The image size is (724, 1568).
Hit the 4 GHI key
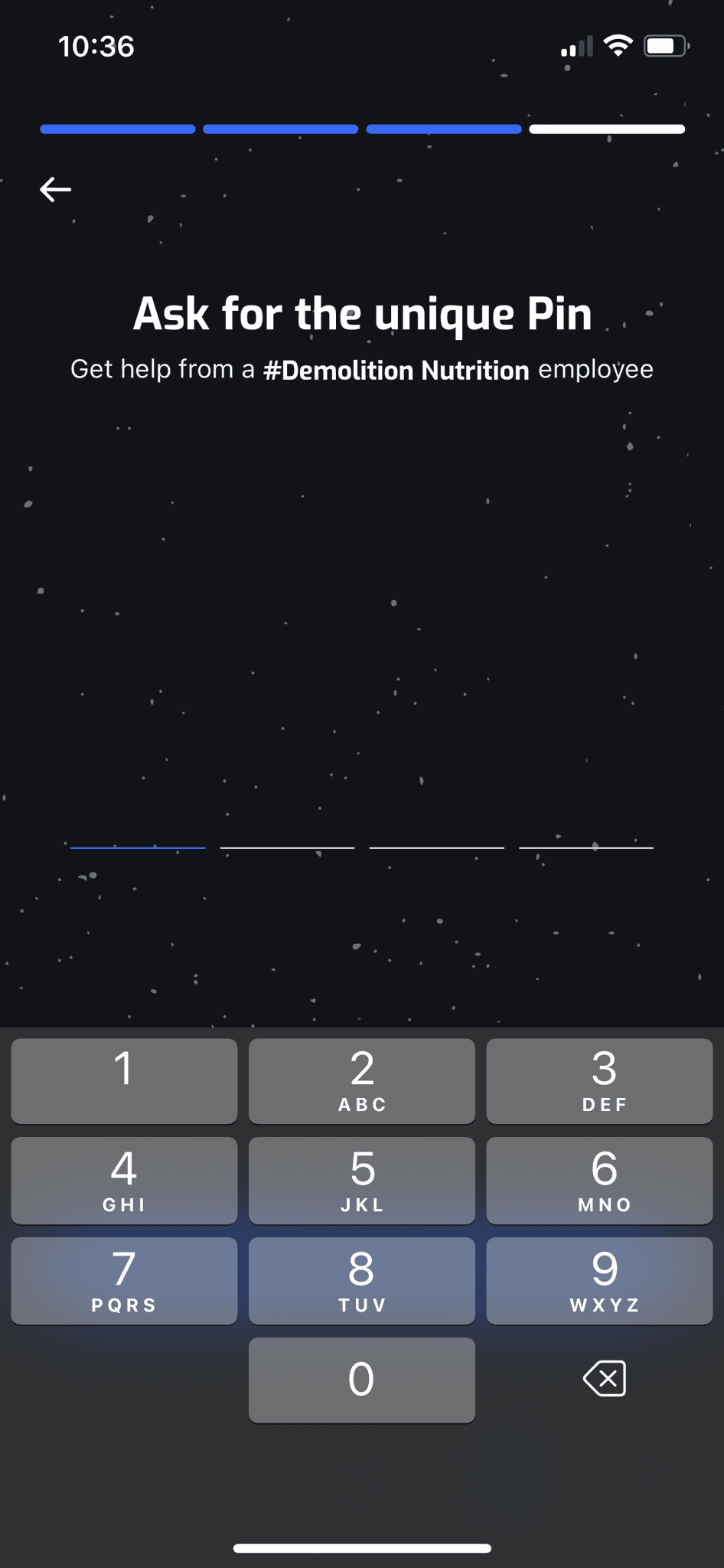pos(124,1181)
